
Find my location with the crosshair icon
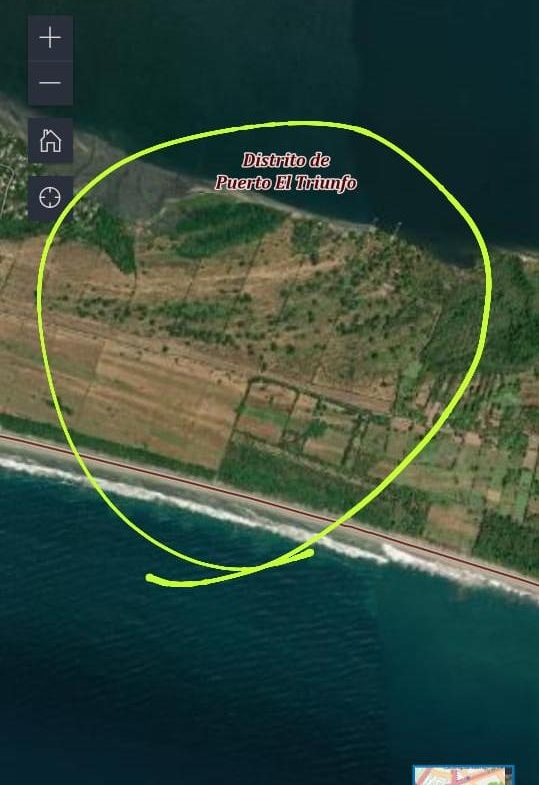click(x=50, y=198)
